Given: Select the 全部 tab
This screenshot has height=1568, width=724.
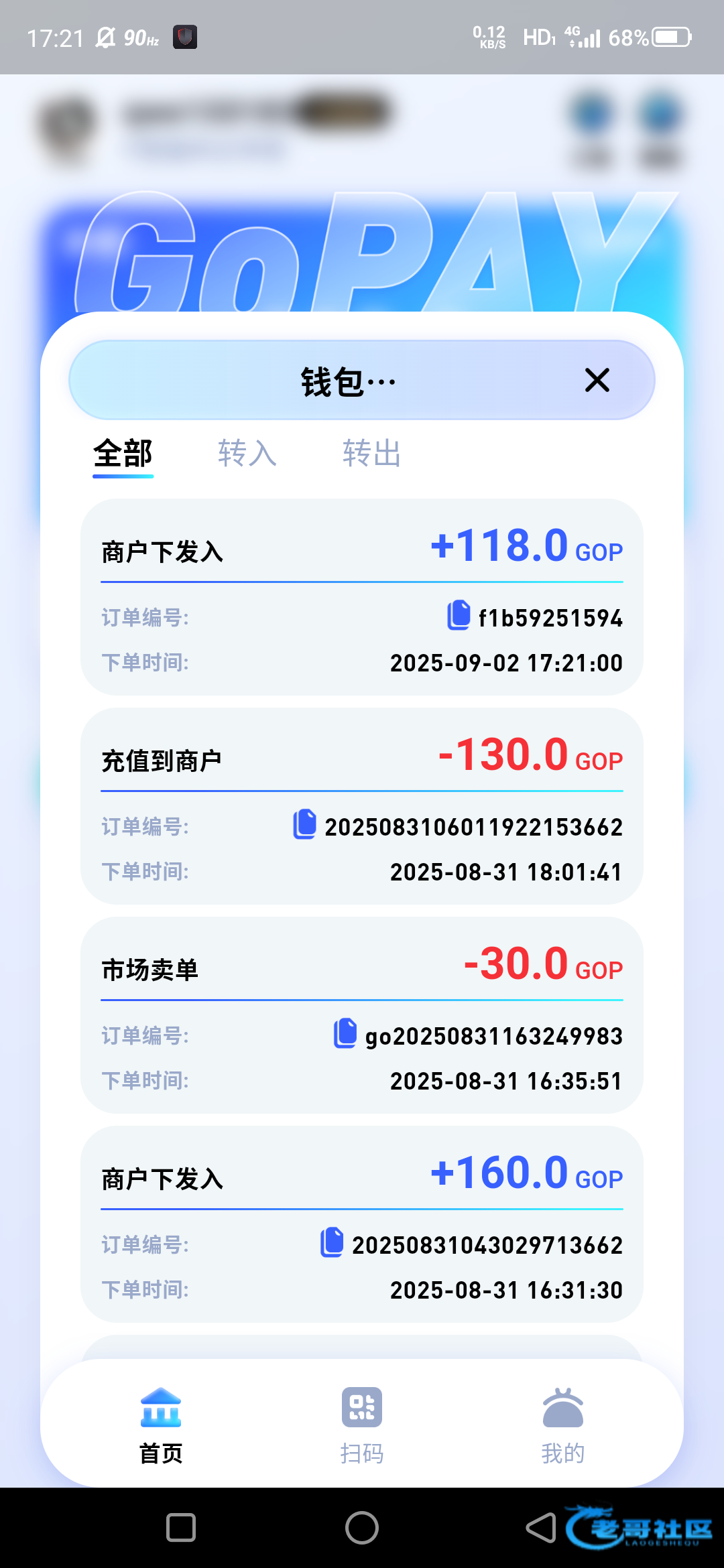Looking at the screenshot, I should [x=123, y=454].
